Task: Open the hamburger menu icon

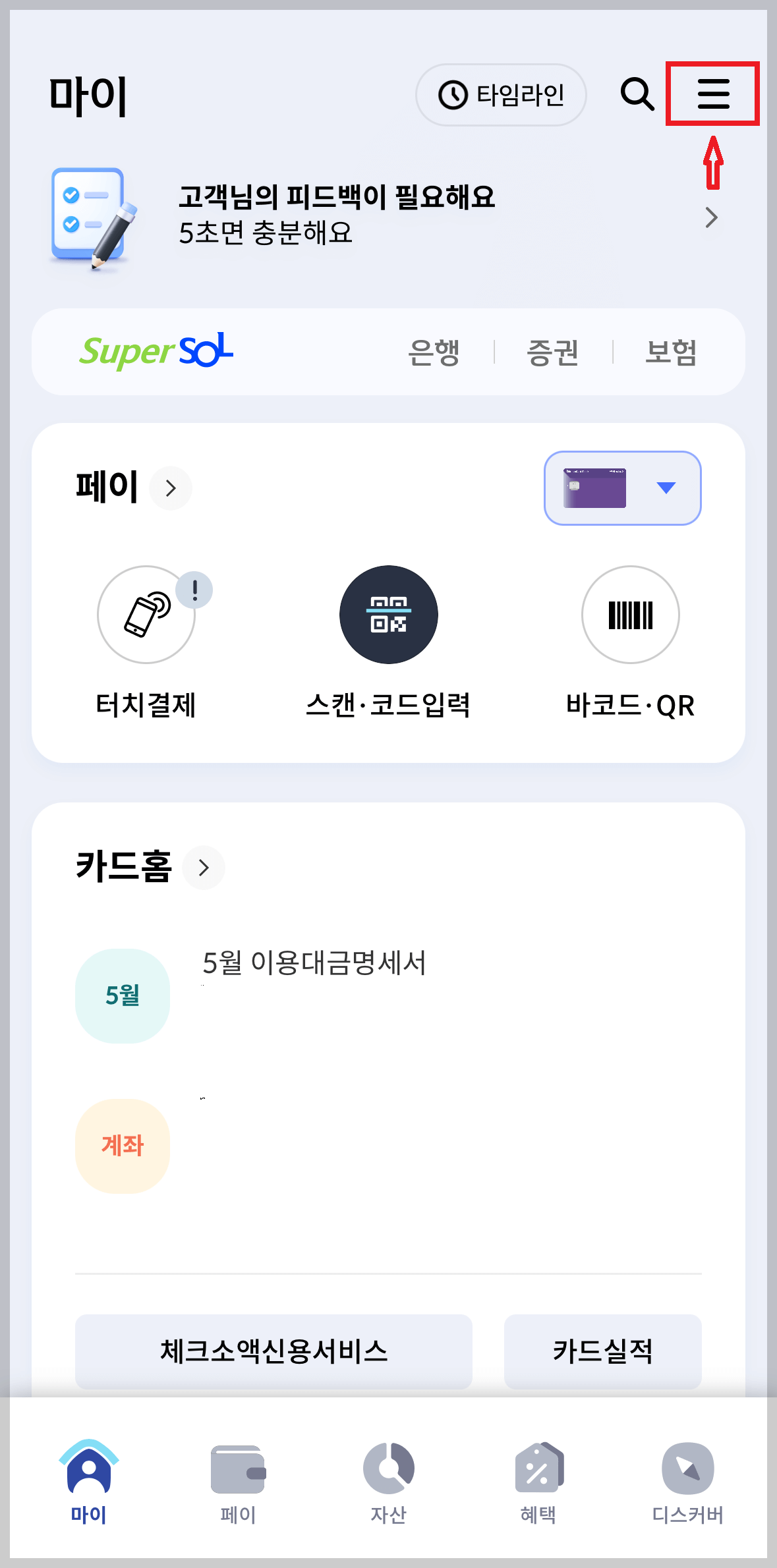Action: 713,94
